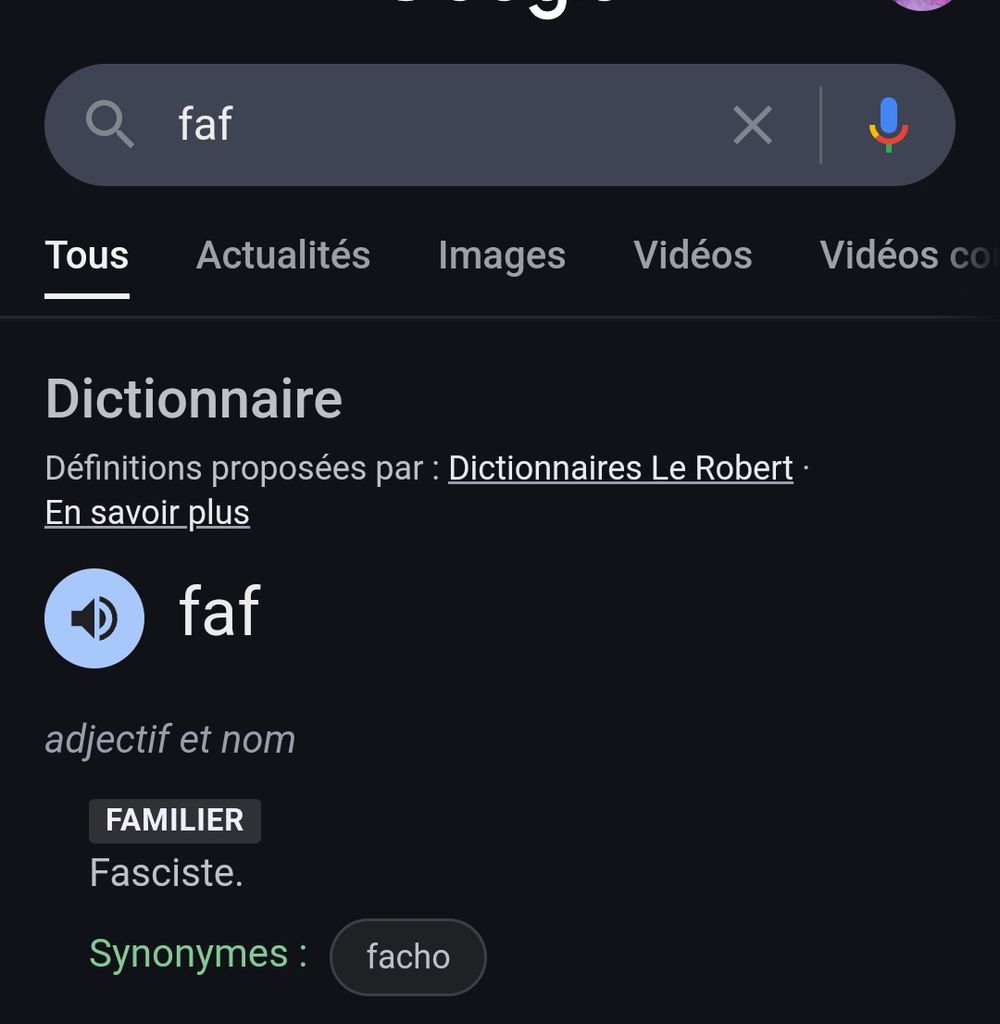The width and height of the screenshot is (1000, 1024).
Task: Select the Tous results tab
Action: pos(87,256)
